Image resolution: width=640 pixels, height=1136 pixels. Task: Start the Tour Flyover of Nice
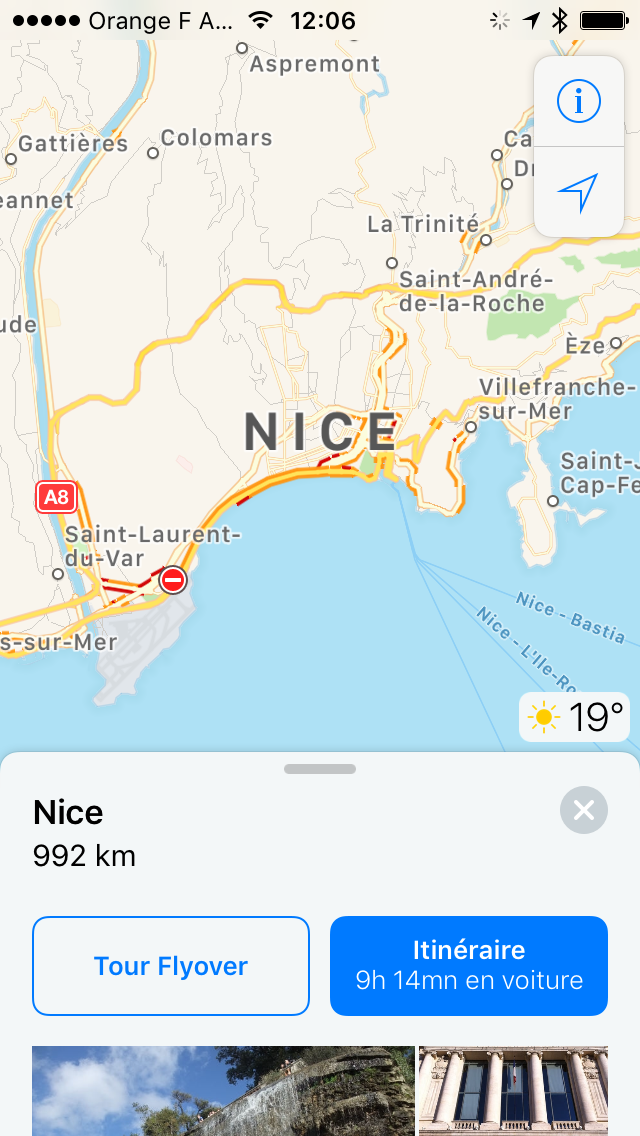(x=171, y=966)
